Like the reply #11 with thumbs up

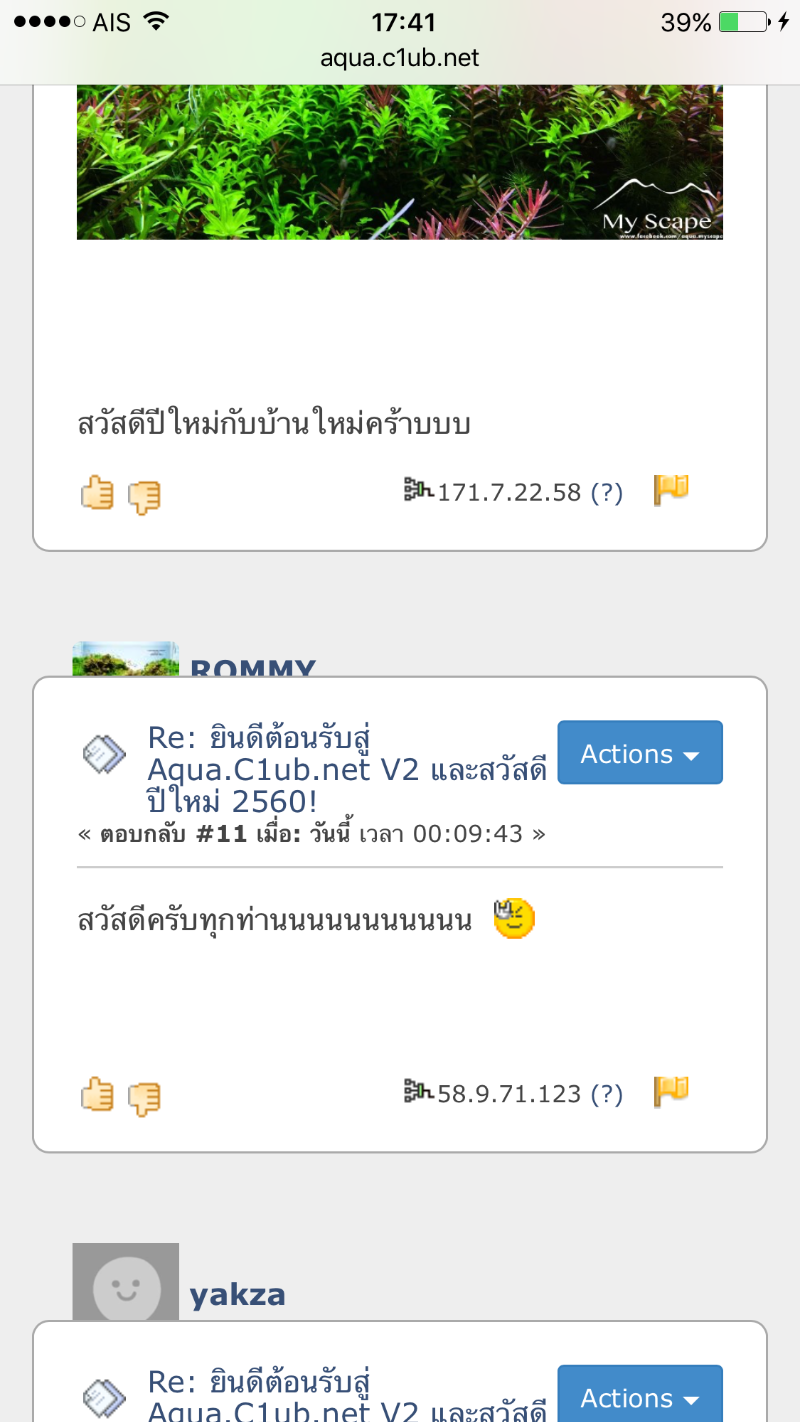97,1095
